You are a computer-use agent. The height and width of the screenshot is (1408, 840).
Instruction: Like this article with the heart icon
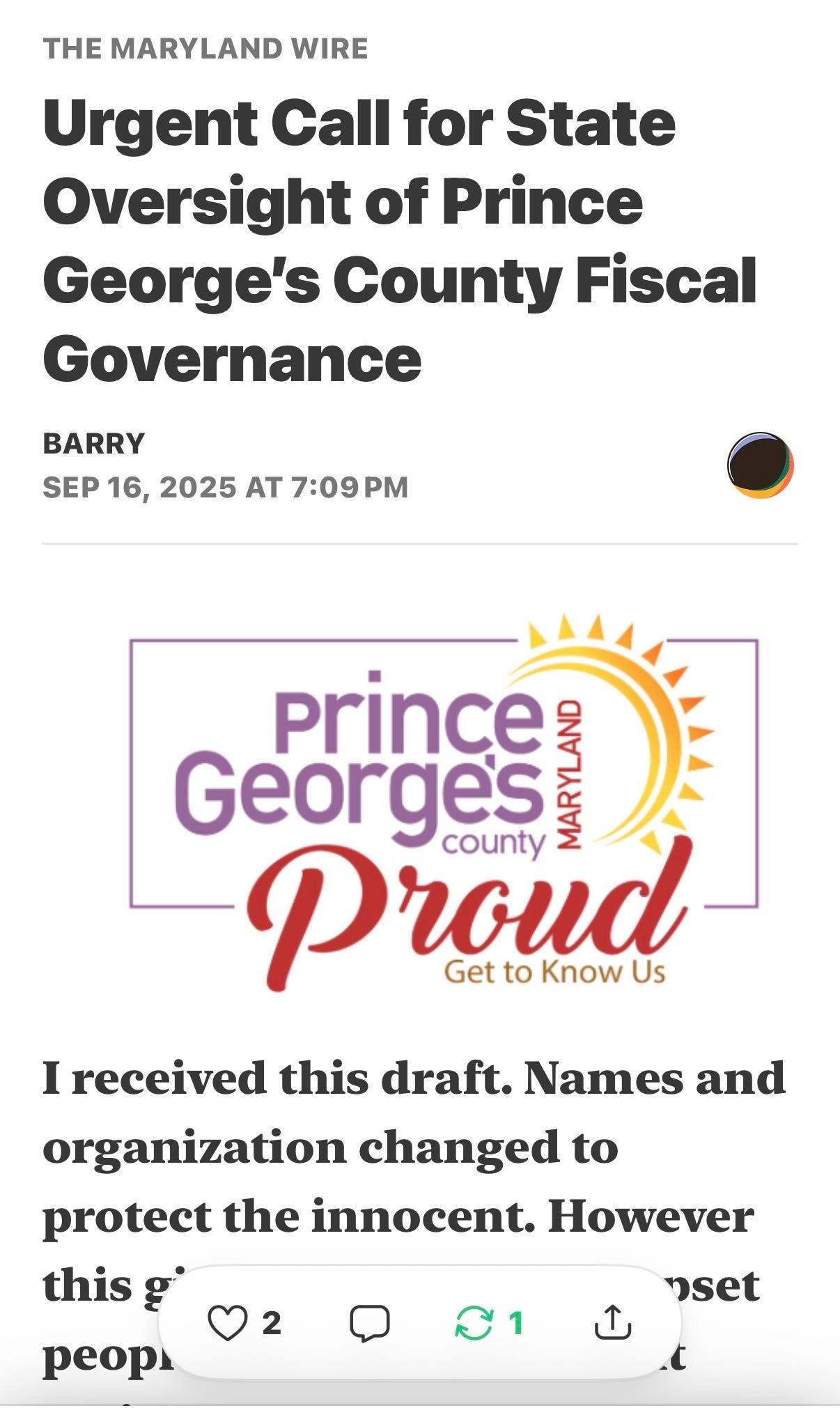228,1323
